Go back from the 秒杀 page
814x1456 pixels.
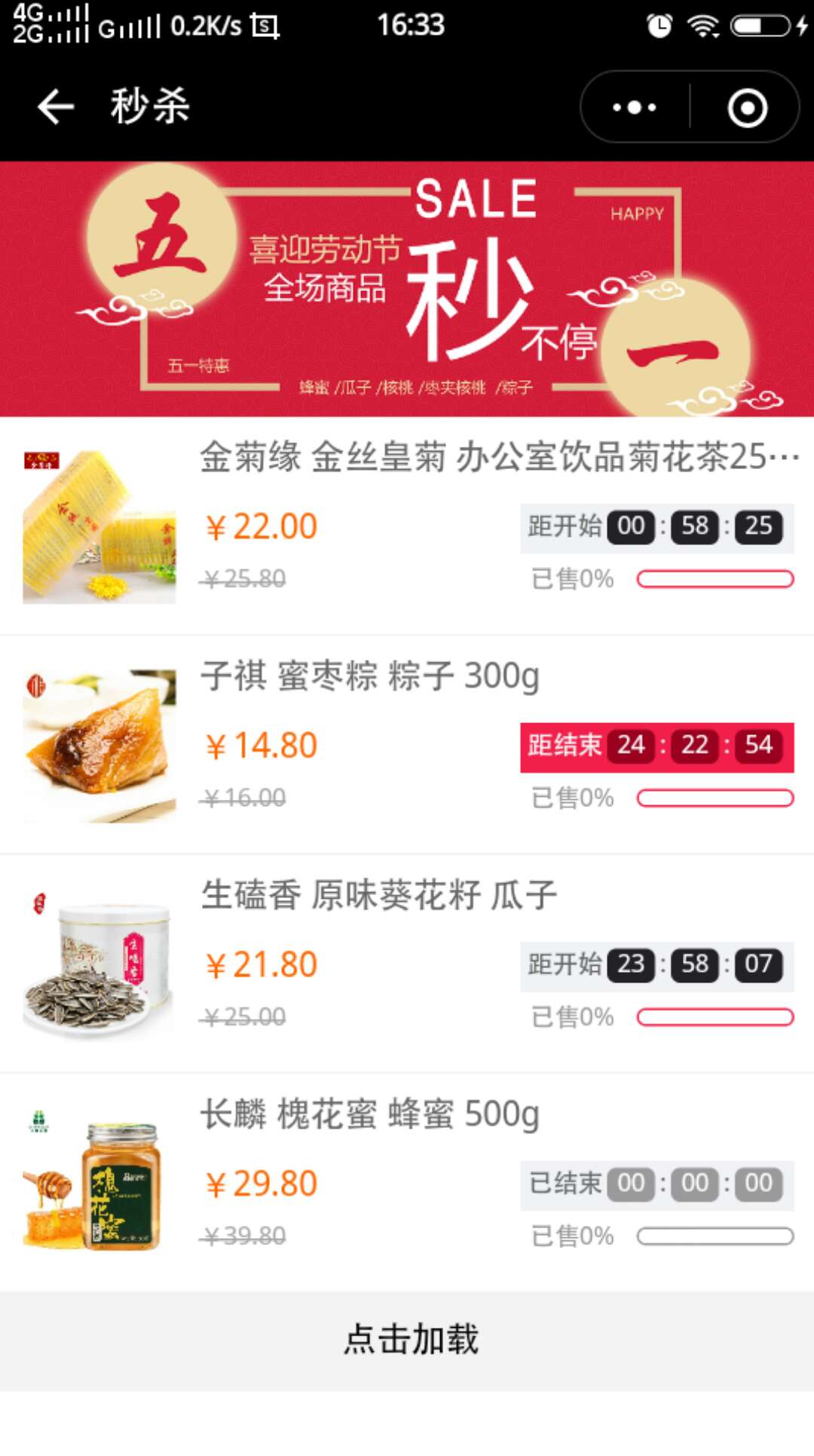(x=56, y=106)
